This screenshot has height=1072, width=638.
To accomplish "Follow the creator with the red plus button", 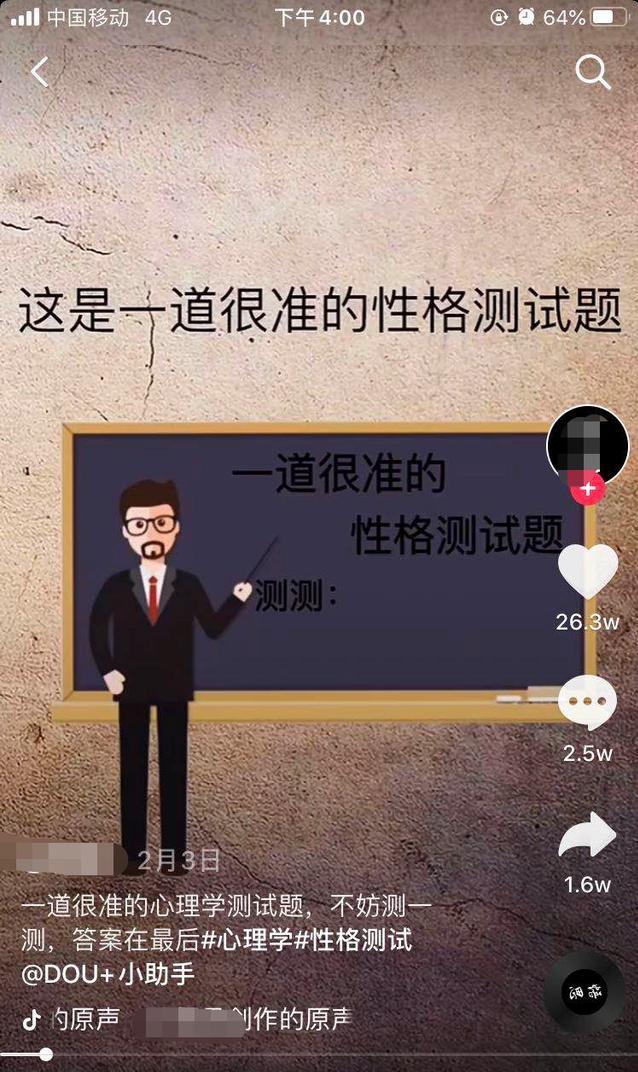I will pos(587,490).
